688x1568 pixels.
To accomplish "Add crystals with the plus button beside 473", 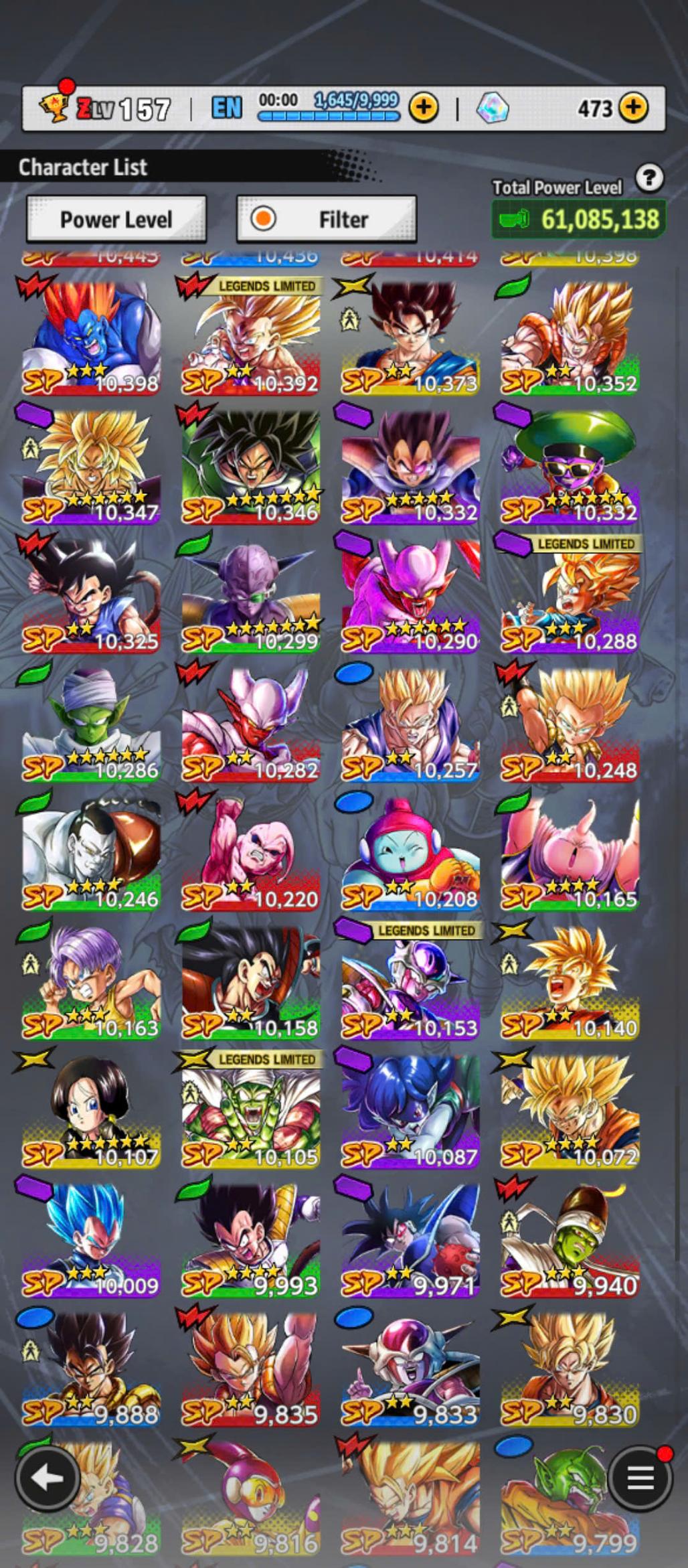I will pos(633,107).
